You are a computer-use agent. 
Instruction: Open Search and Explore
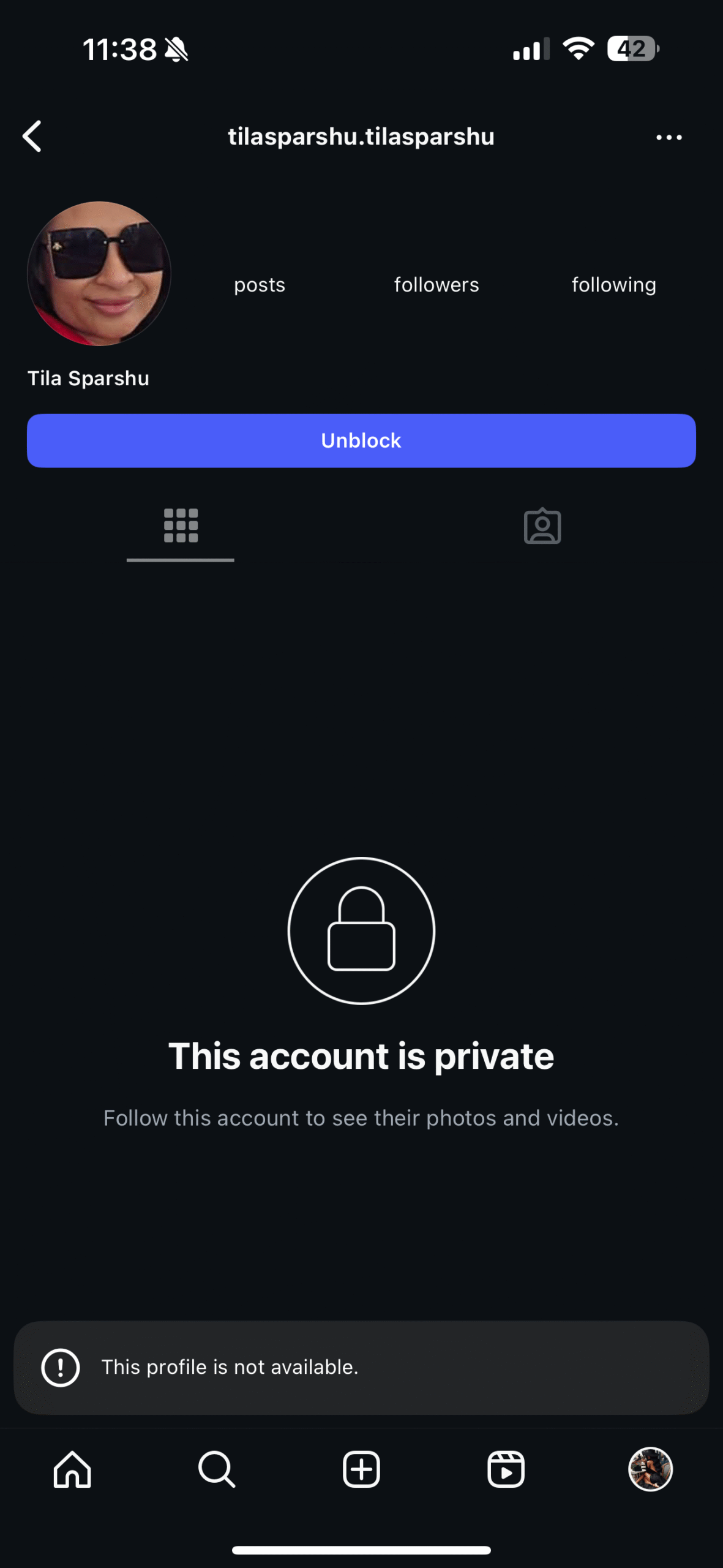coord(217,1469)
